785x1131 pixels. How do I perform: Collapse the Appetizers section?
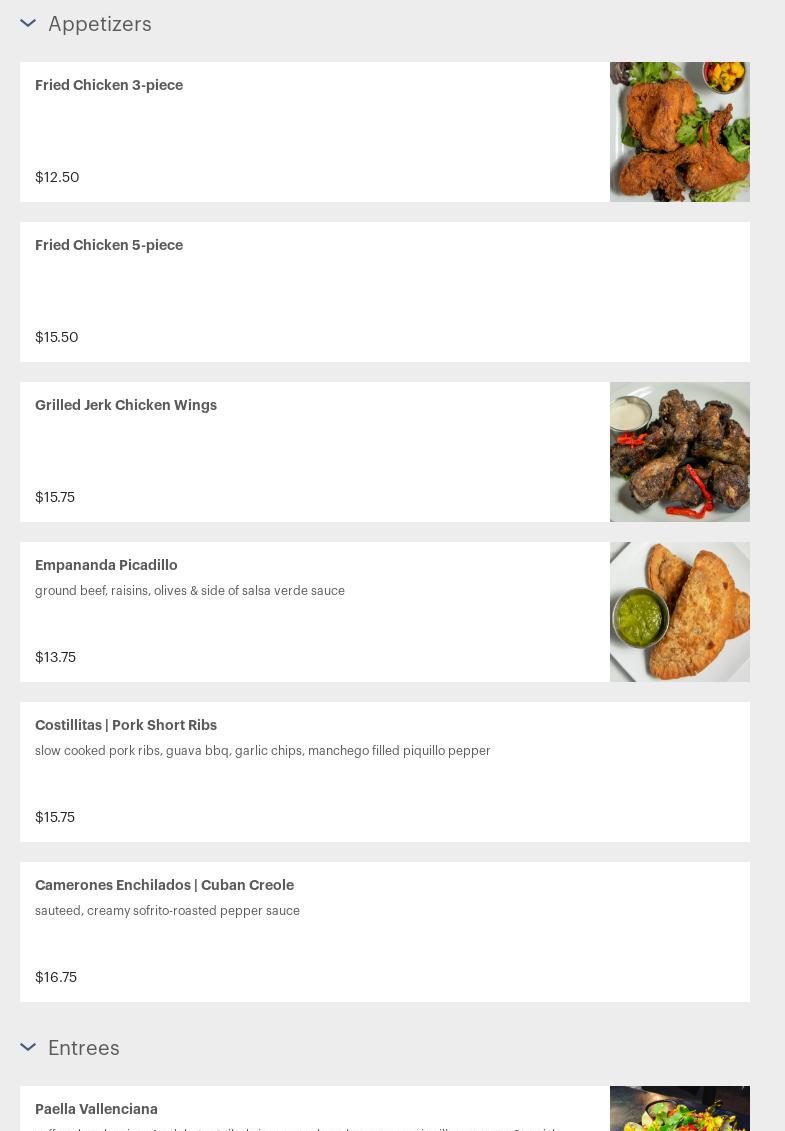pos(28,23)
